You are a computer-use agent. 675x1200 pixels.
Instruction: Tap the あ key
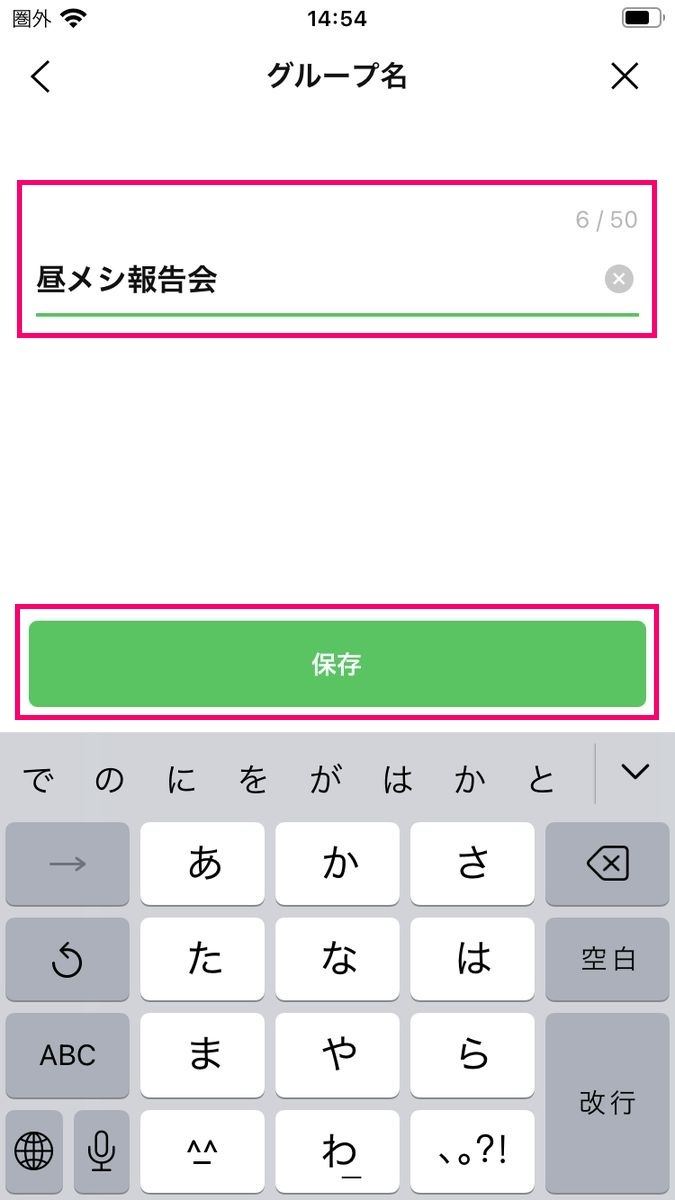pos(203,864)
